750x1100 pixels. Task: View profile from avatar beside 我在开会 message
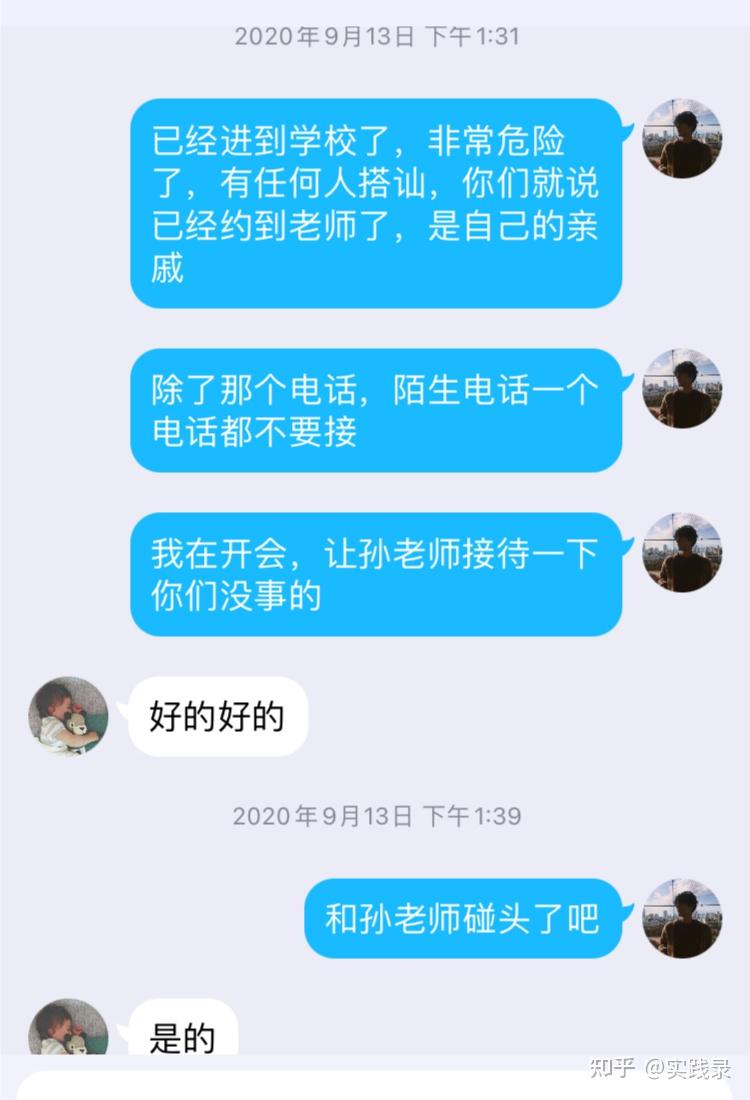point(682,553)
